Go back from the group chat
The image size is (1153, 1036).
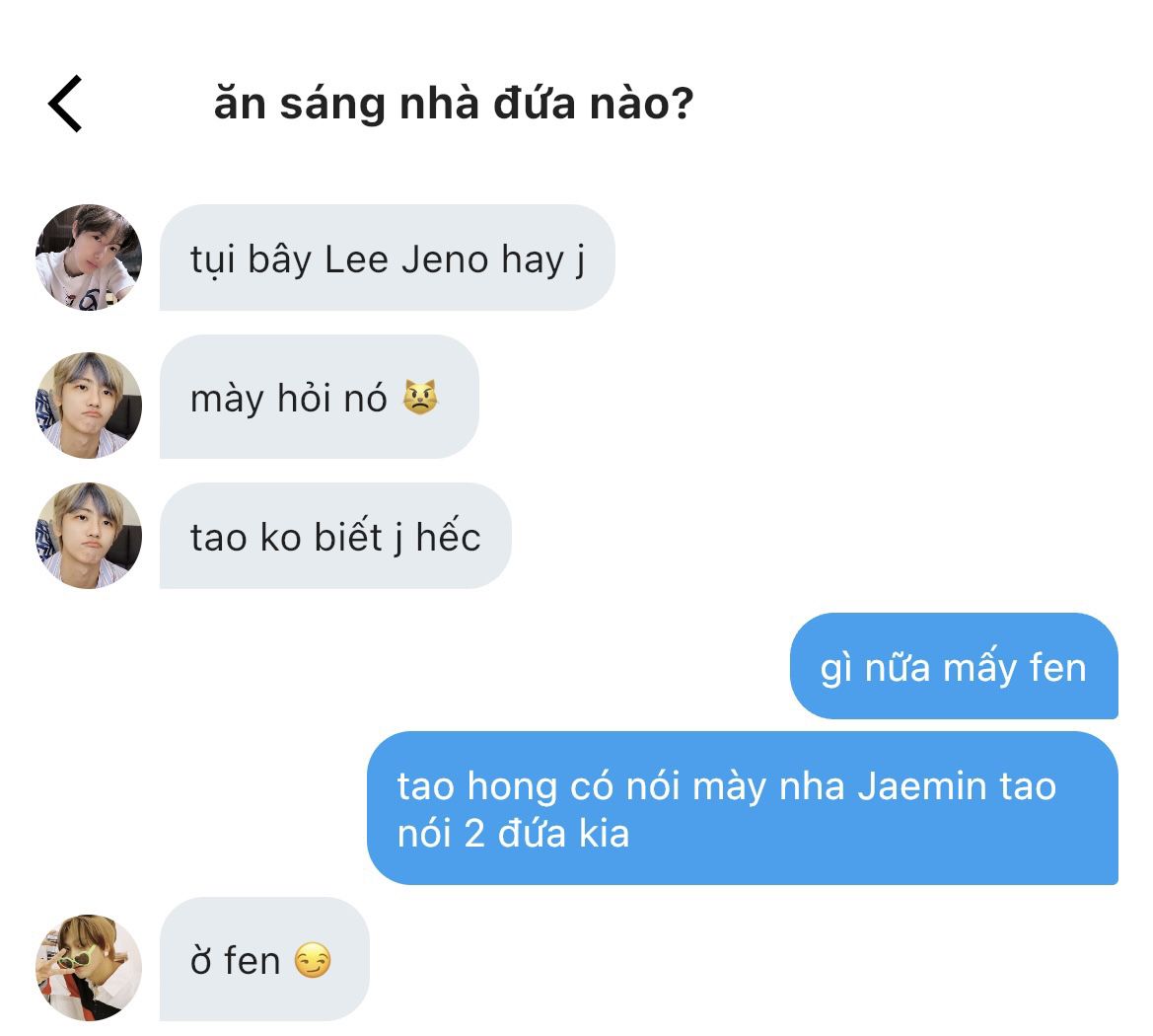tap(66, 104)
